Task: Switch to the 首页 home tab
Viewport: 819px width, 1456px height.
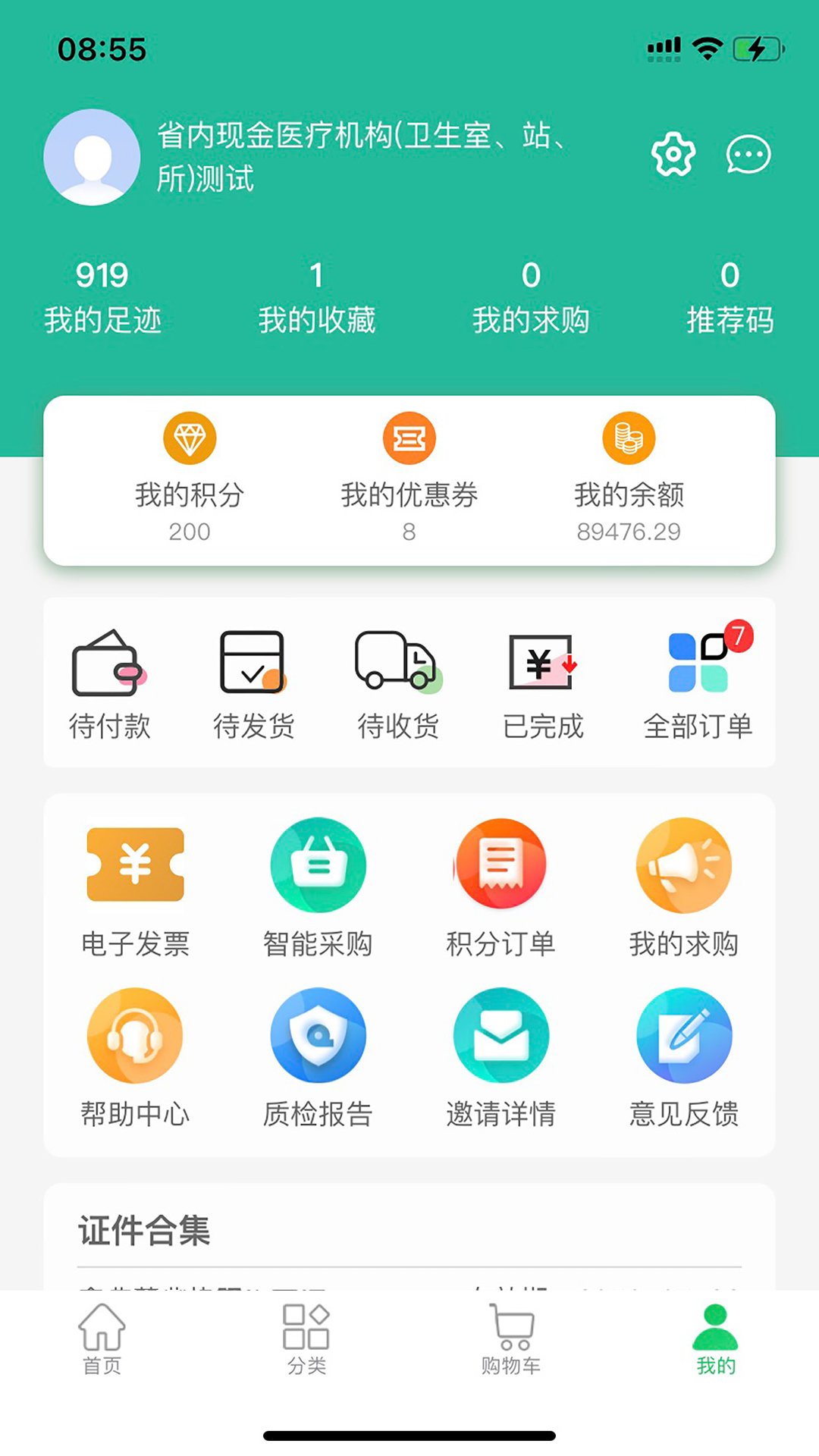Action: coord(102,1339)
